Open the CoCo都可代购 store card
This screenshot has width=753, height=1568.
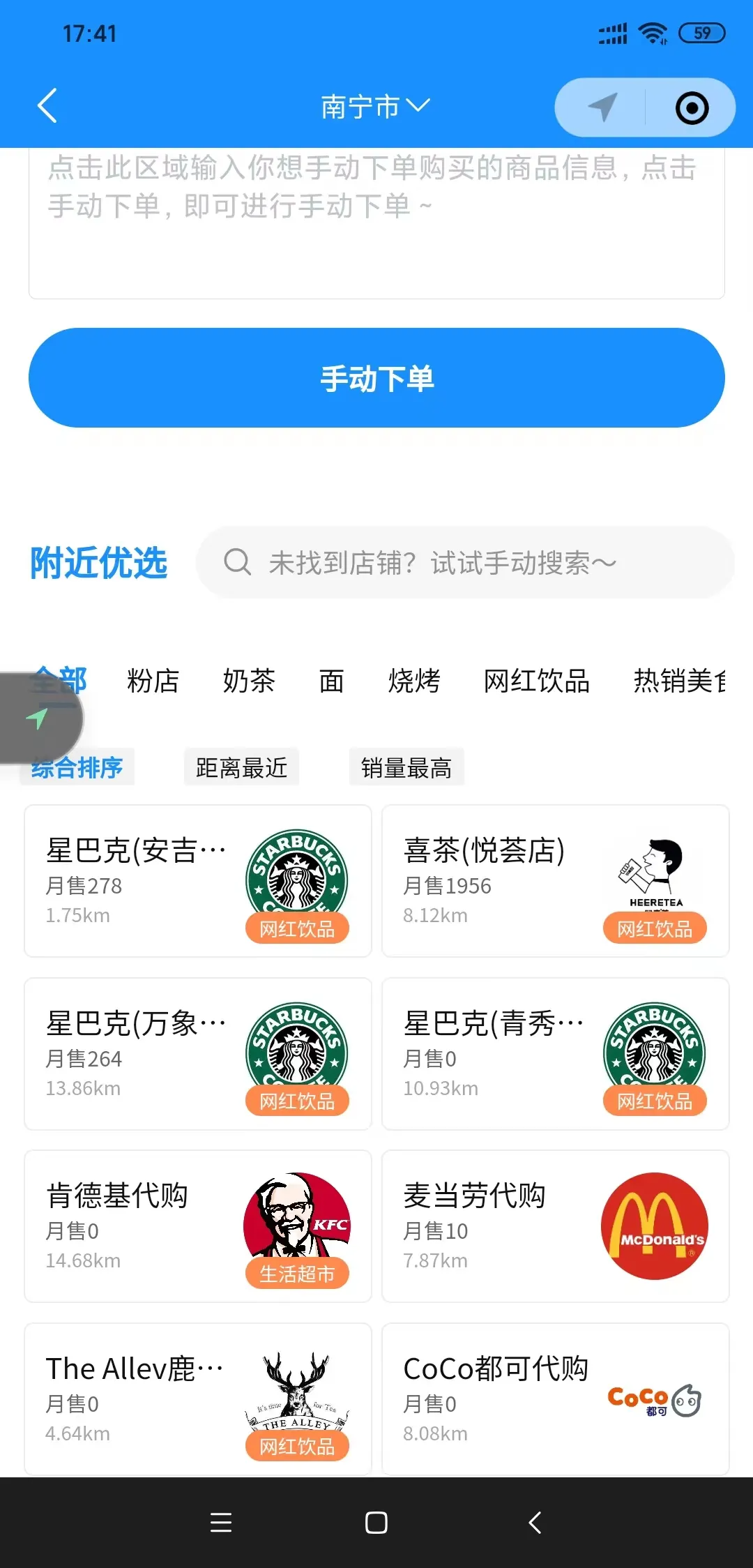pos(555,1399)
